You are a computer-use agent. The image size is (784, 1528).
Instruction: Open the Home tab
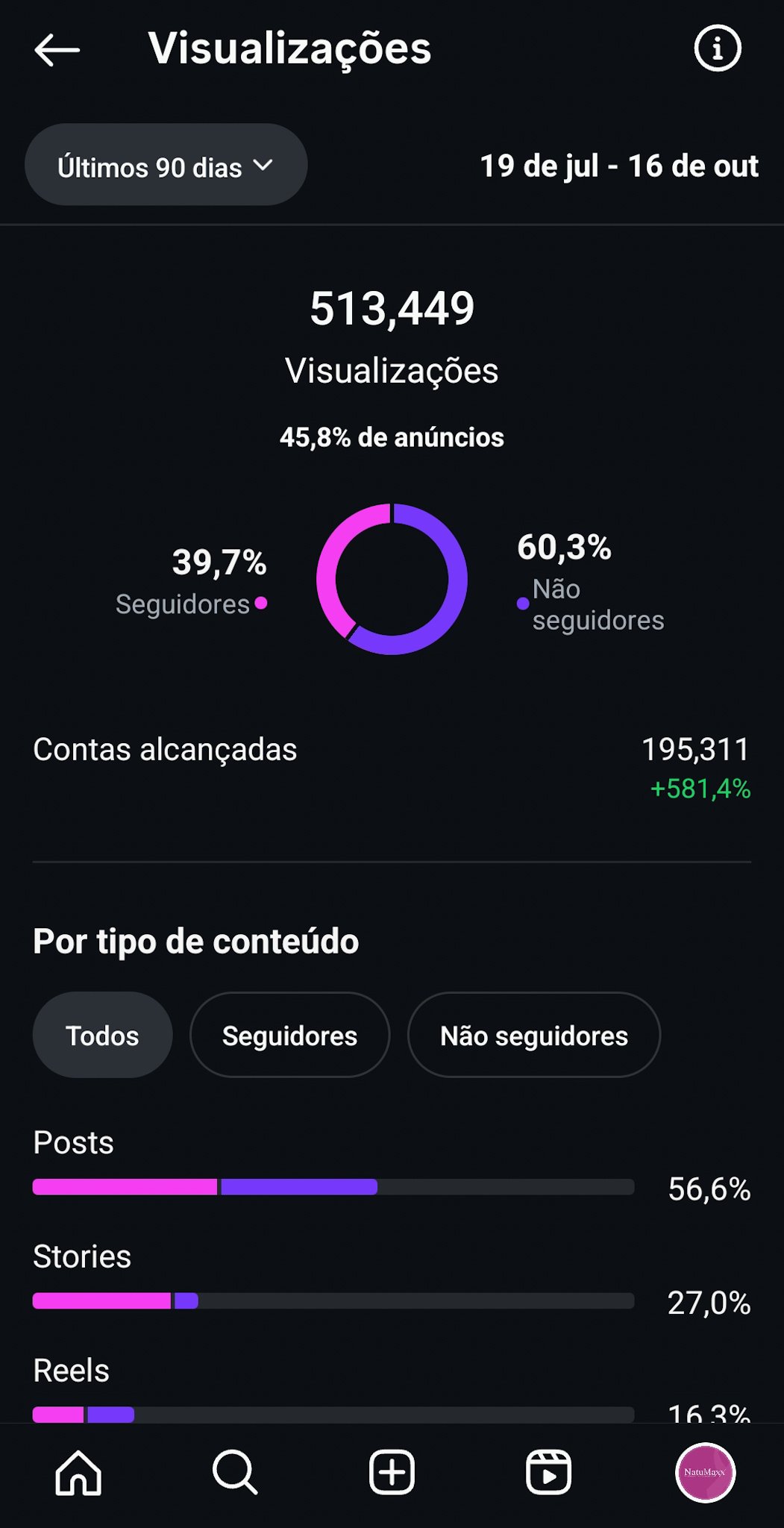coord(78,1473)
